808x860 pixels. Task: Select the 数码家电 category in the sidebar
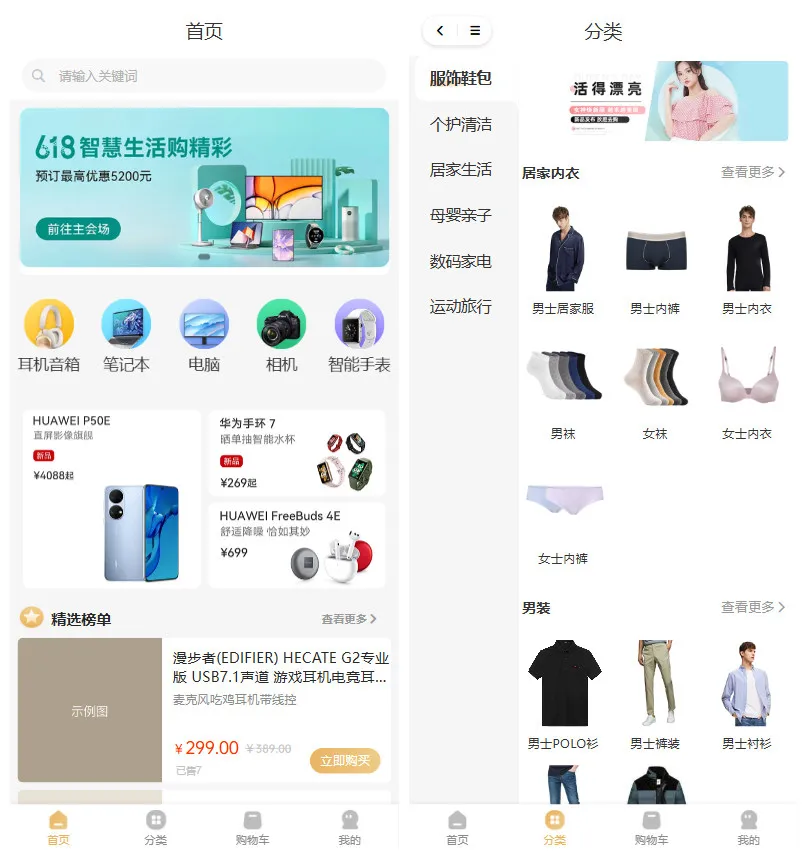(x=461, y=261)
